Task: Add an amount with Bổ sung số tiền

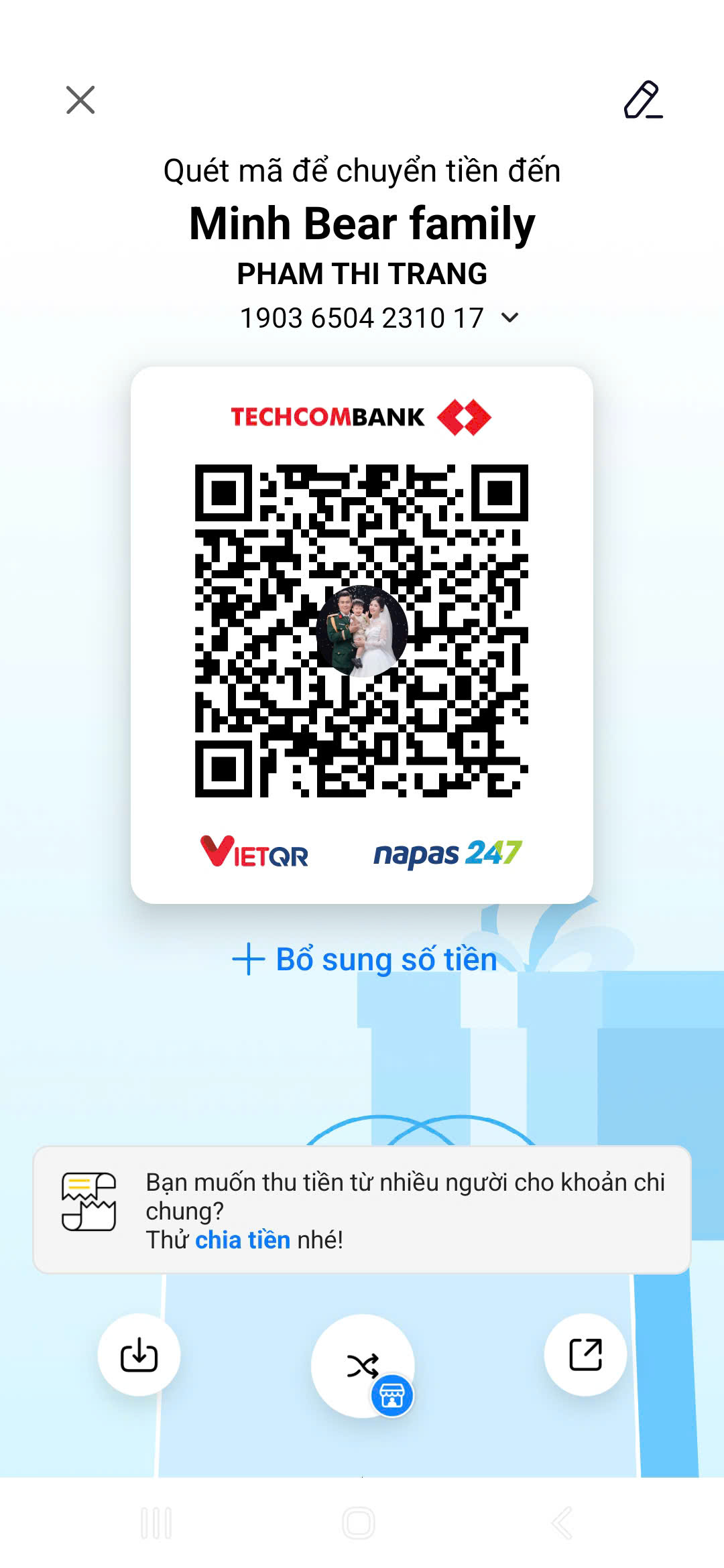Action: pyautogui.click(x=364, y=959)
